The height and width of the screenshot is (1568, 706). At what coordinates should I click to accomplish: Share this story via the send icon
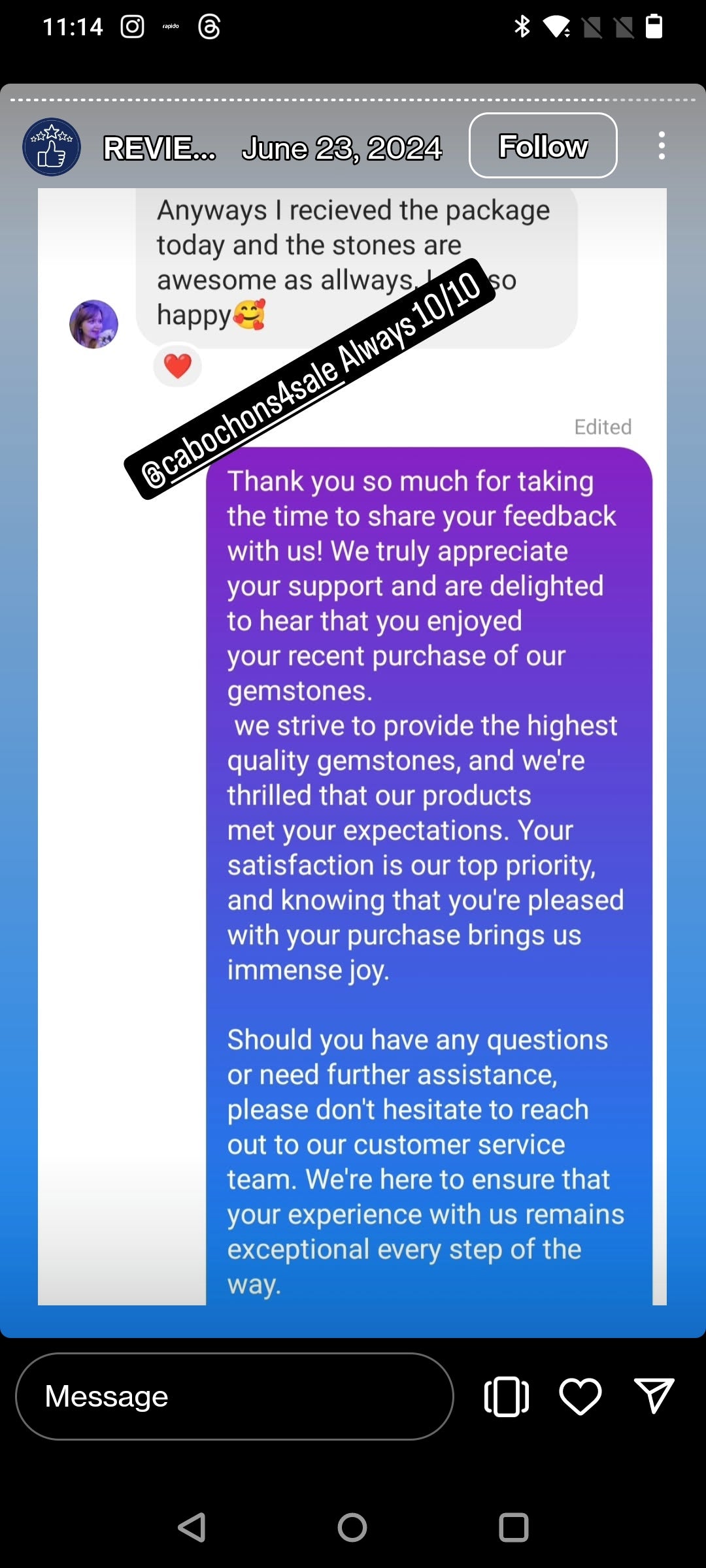tap(654, 1396)
